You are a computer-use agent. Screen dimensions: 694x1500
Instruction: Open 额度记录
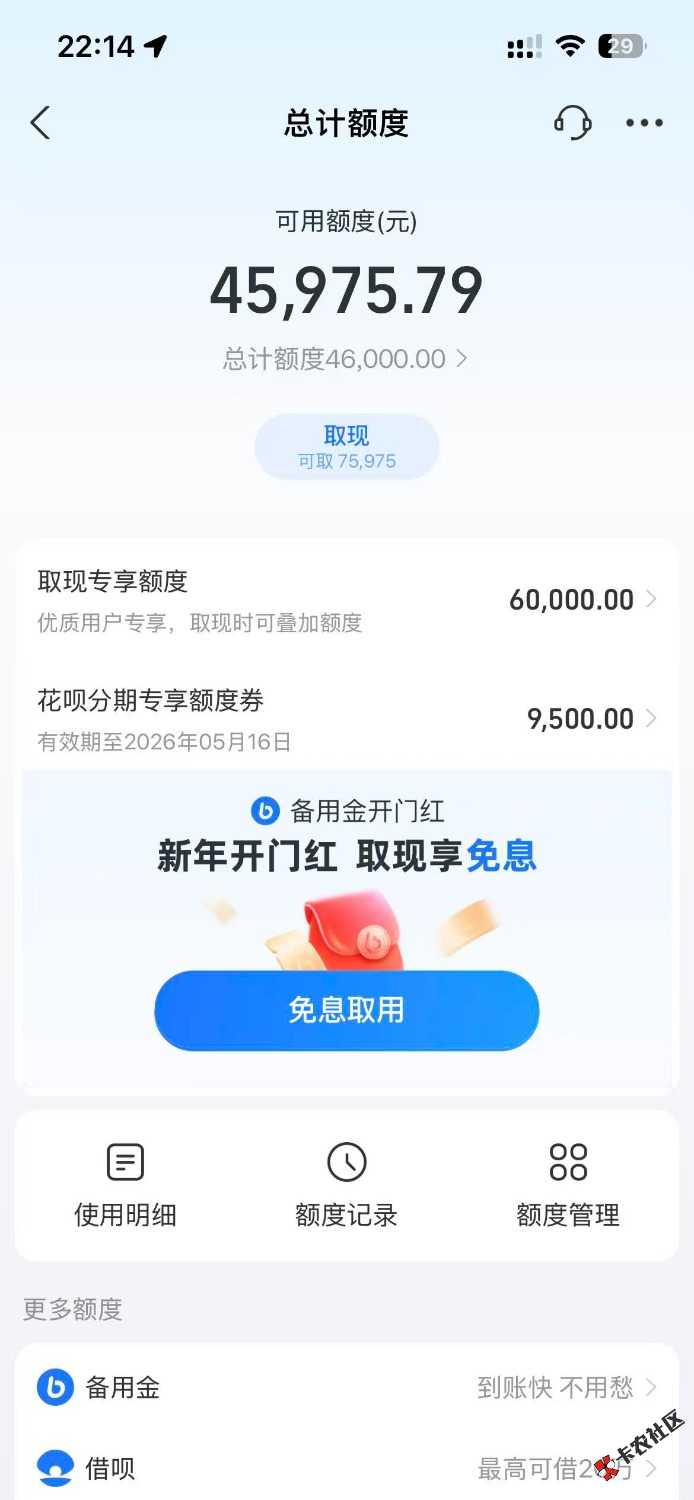(x=347, y=1186)
